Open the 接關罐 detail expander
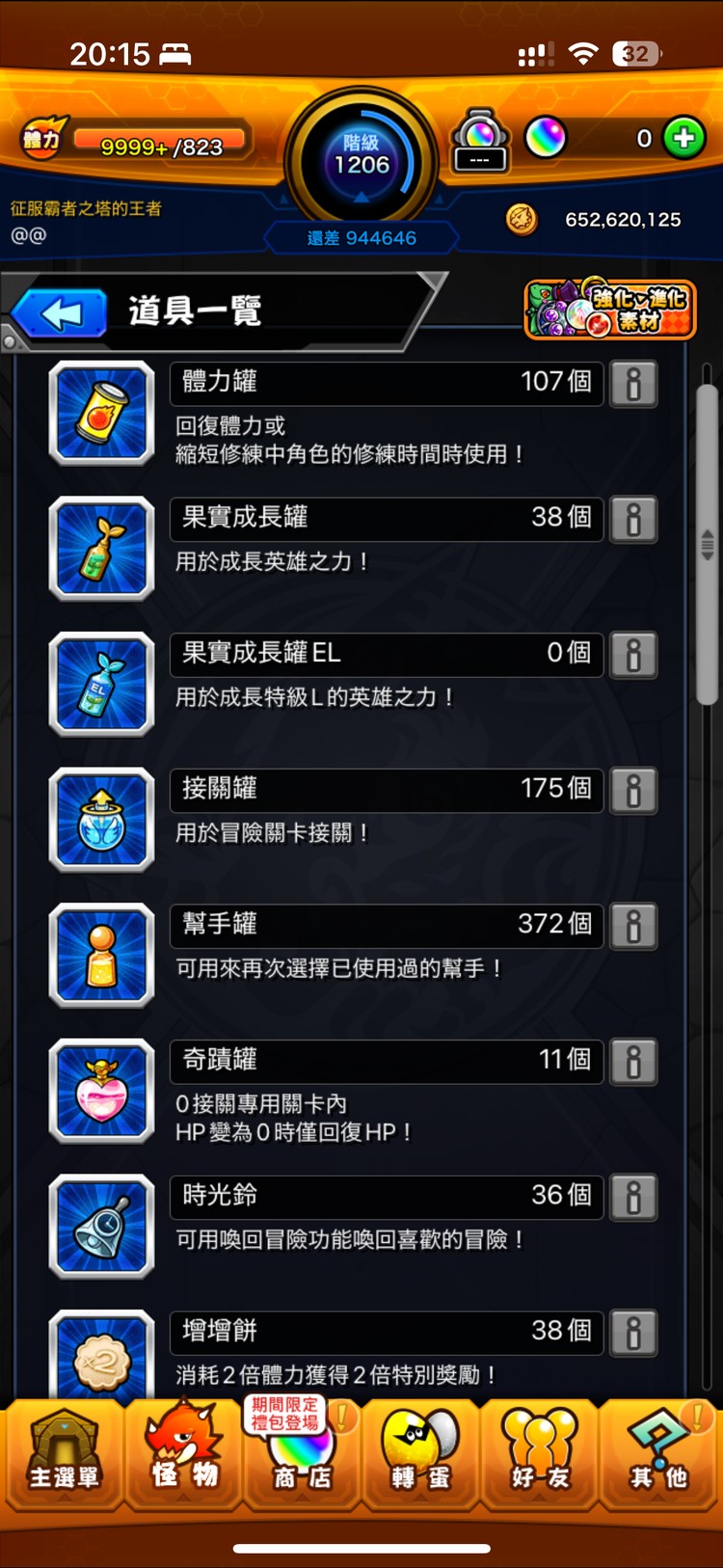This screenshot has height=1568, width=723. [633, 790]
